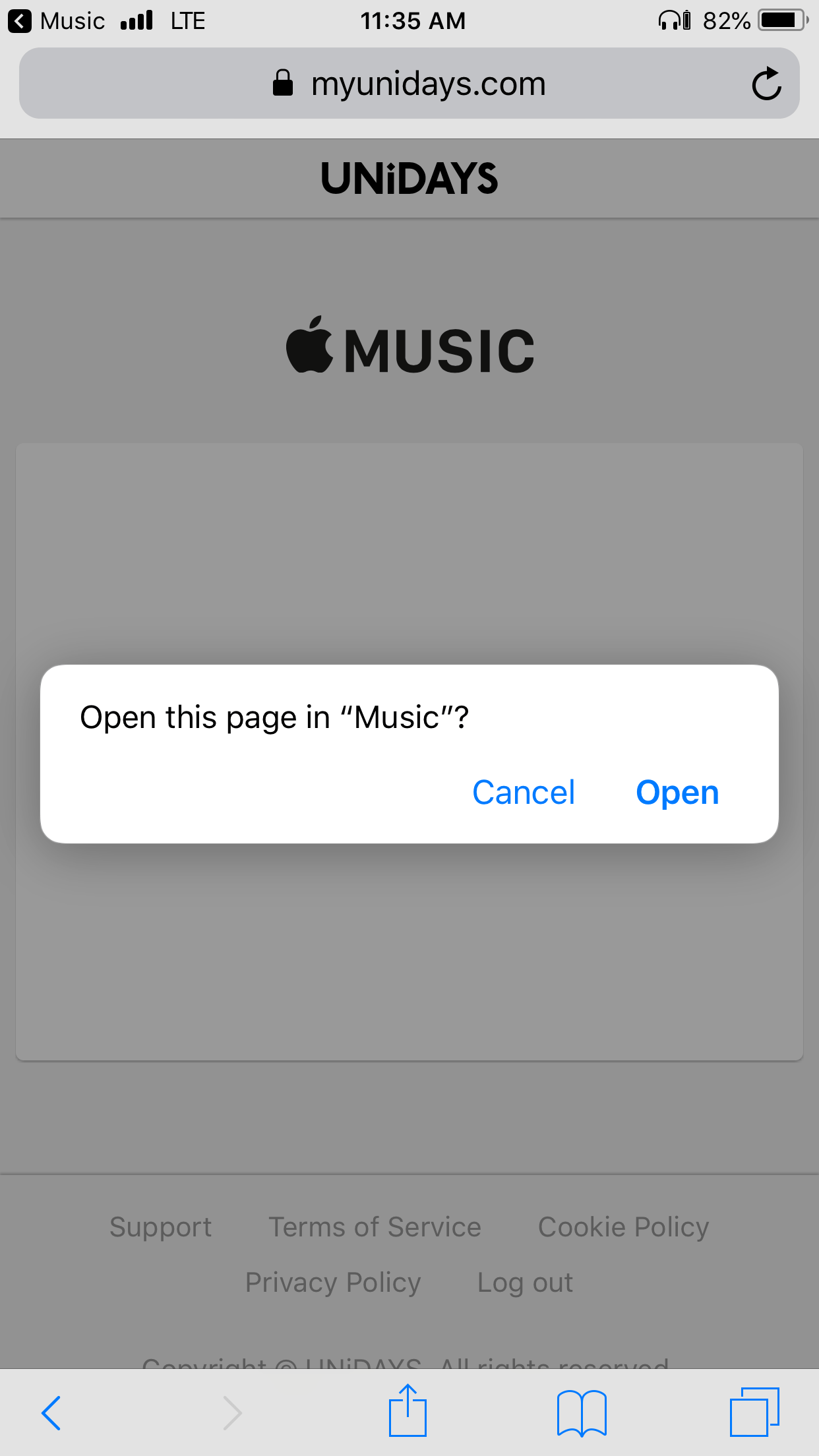The height and width of the screenshot is (1456, 819).
Task: Return to Music app via status bar
Action: click(x=56, y=21)
